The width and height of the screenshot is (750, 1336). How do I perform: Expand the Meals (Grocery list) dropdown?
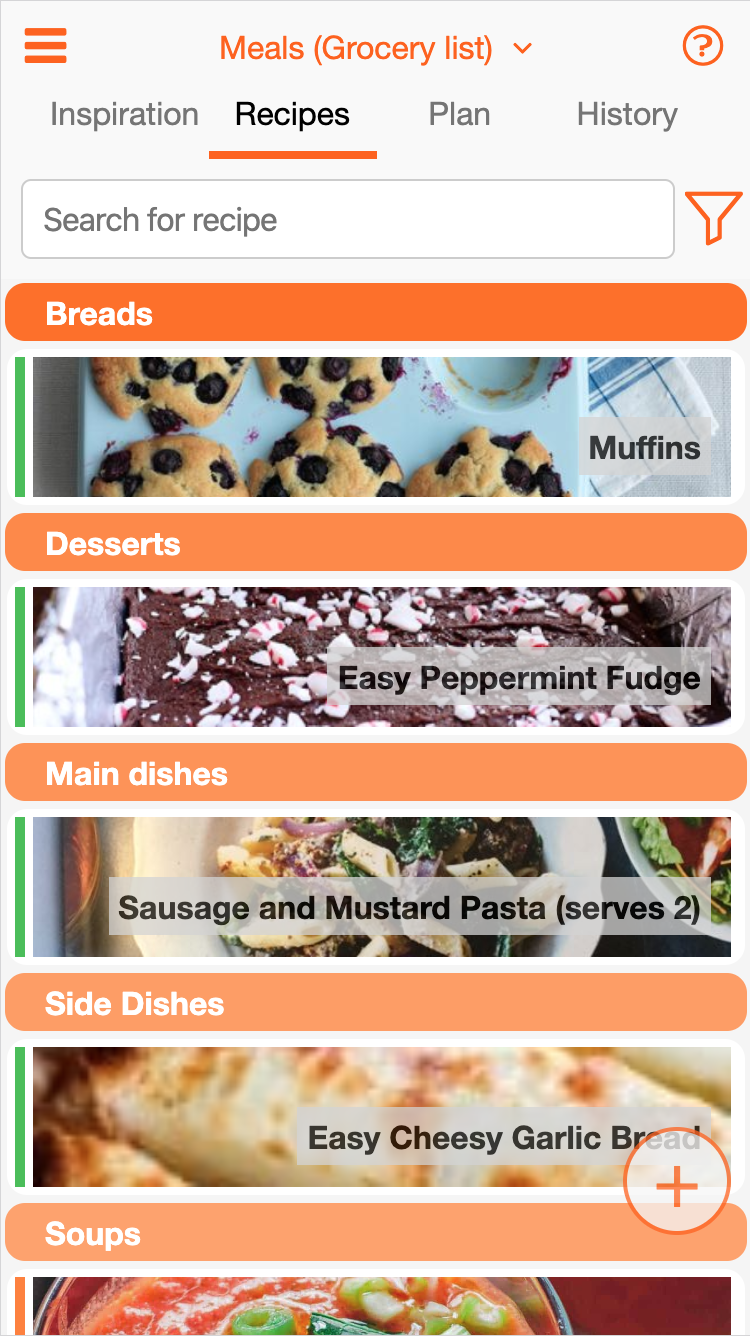(x=375, y=48)
